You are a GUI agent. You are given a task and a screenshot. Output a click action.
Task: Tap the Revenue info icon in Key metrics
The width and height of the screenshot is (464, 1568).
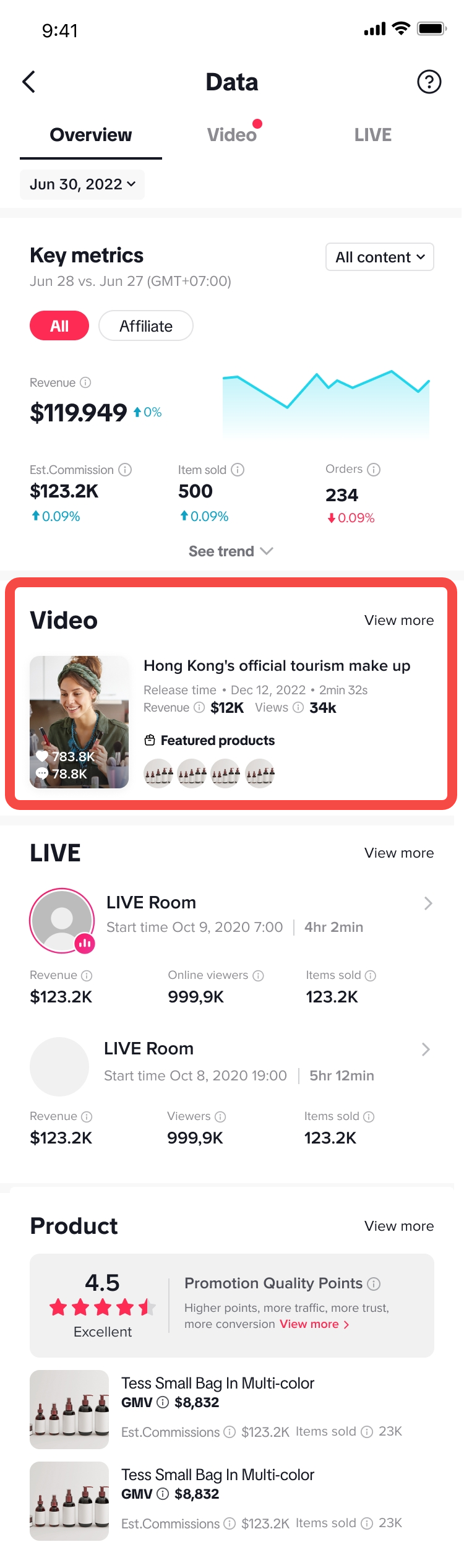(x=86, y=382)
